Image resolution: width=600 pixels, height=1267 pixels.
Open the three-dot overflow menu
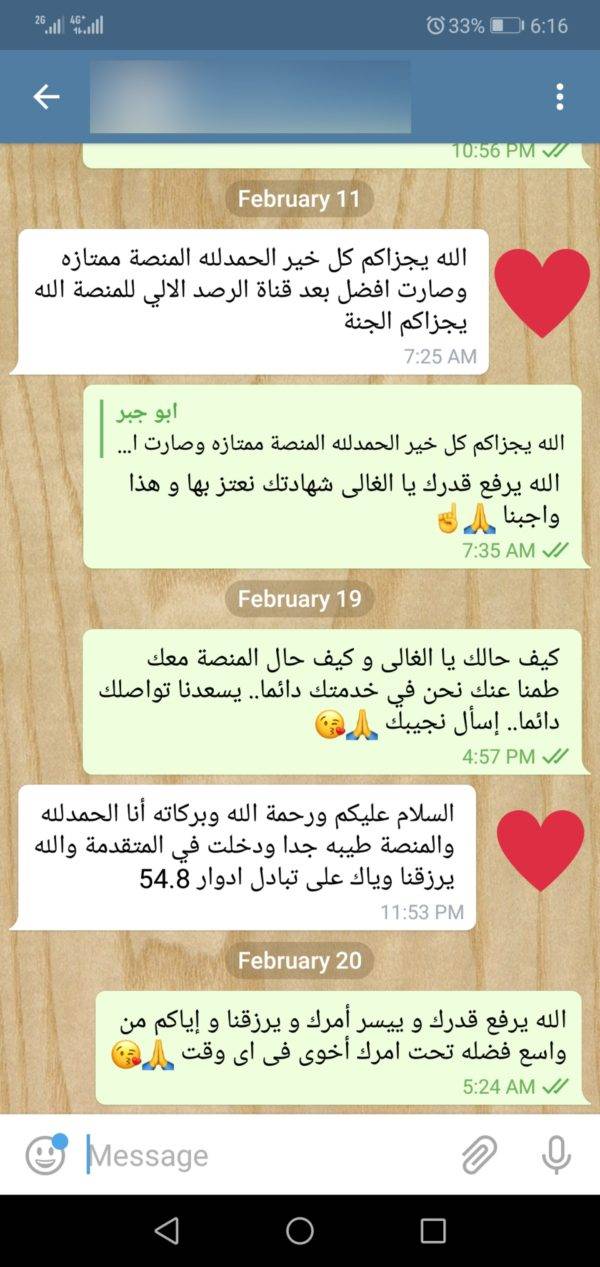click(559, 96)
